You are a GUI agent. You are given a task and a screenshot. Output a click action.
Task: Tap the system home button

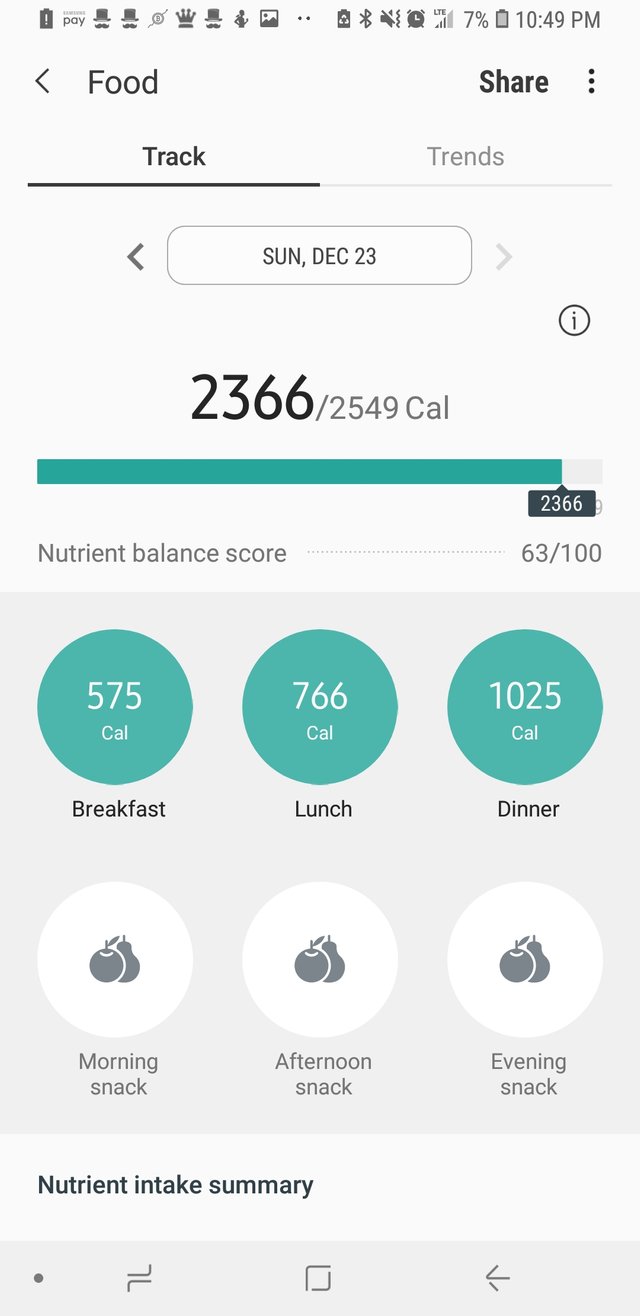(x=318, y=1278)
